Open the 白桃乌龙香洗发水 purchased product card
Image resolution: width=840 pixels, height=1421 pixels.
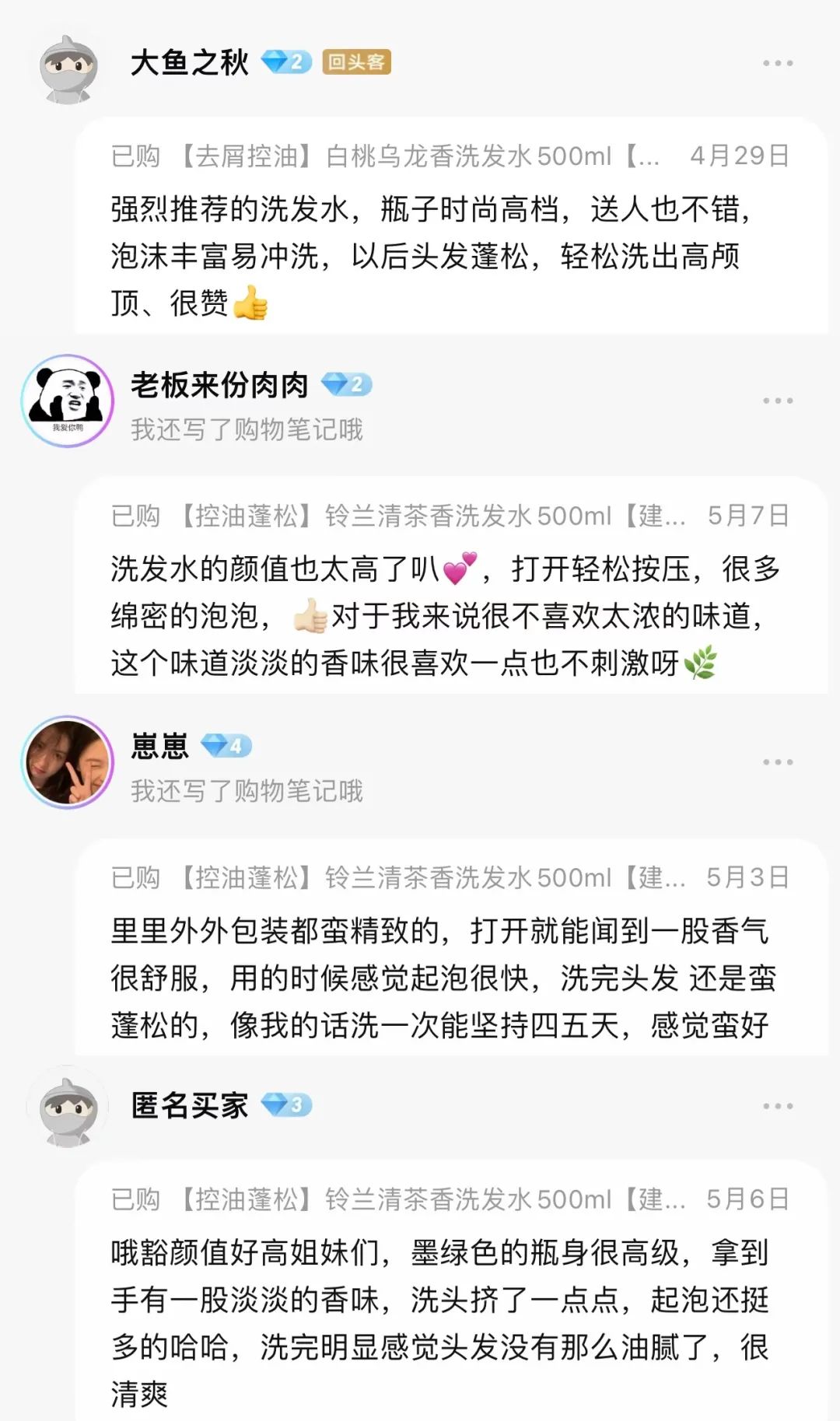[x=389, y=156]
